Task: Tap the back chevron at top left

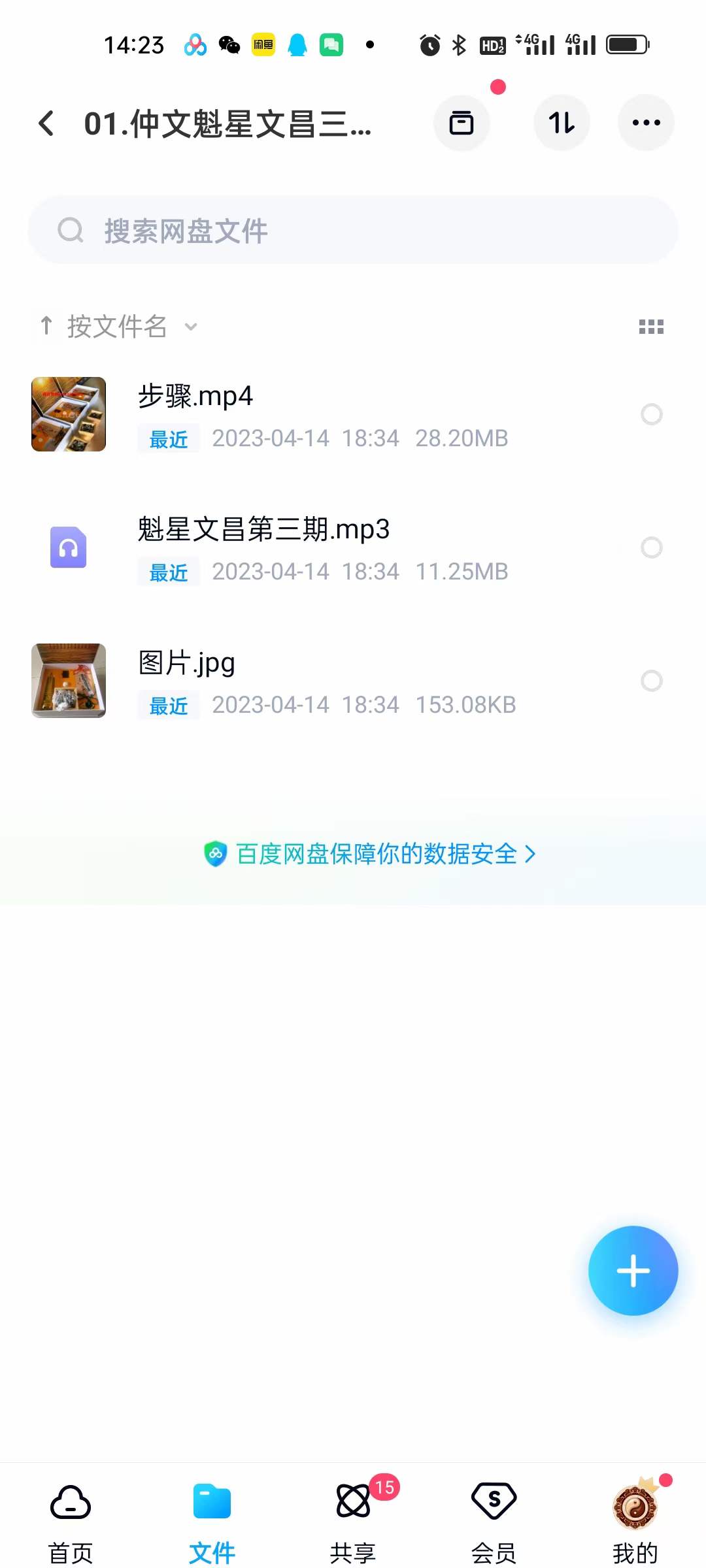Action: point(46,123)
